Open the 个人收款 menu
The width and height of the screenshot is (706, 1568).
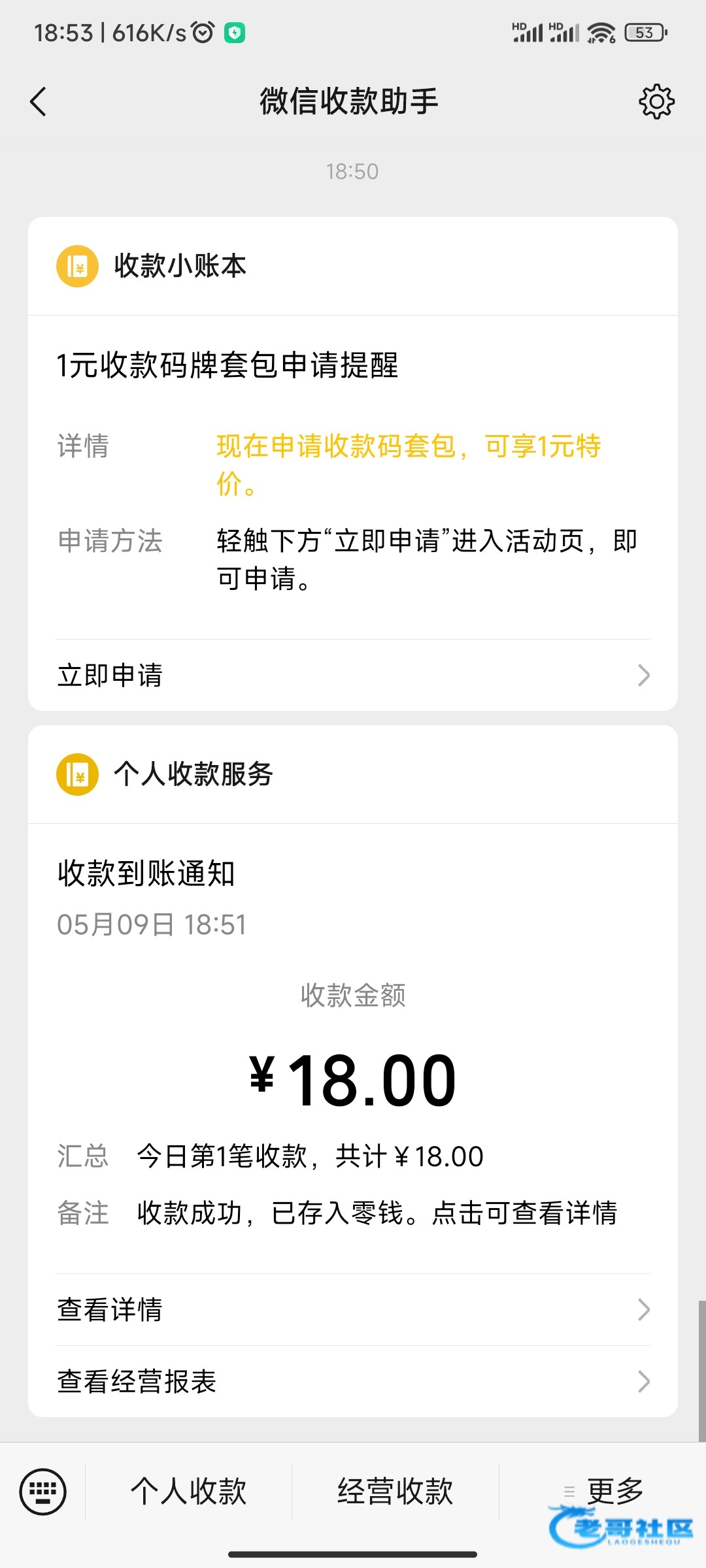coord(188,1492)
